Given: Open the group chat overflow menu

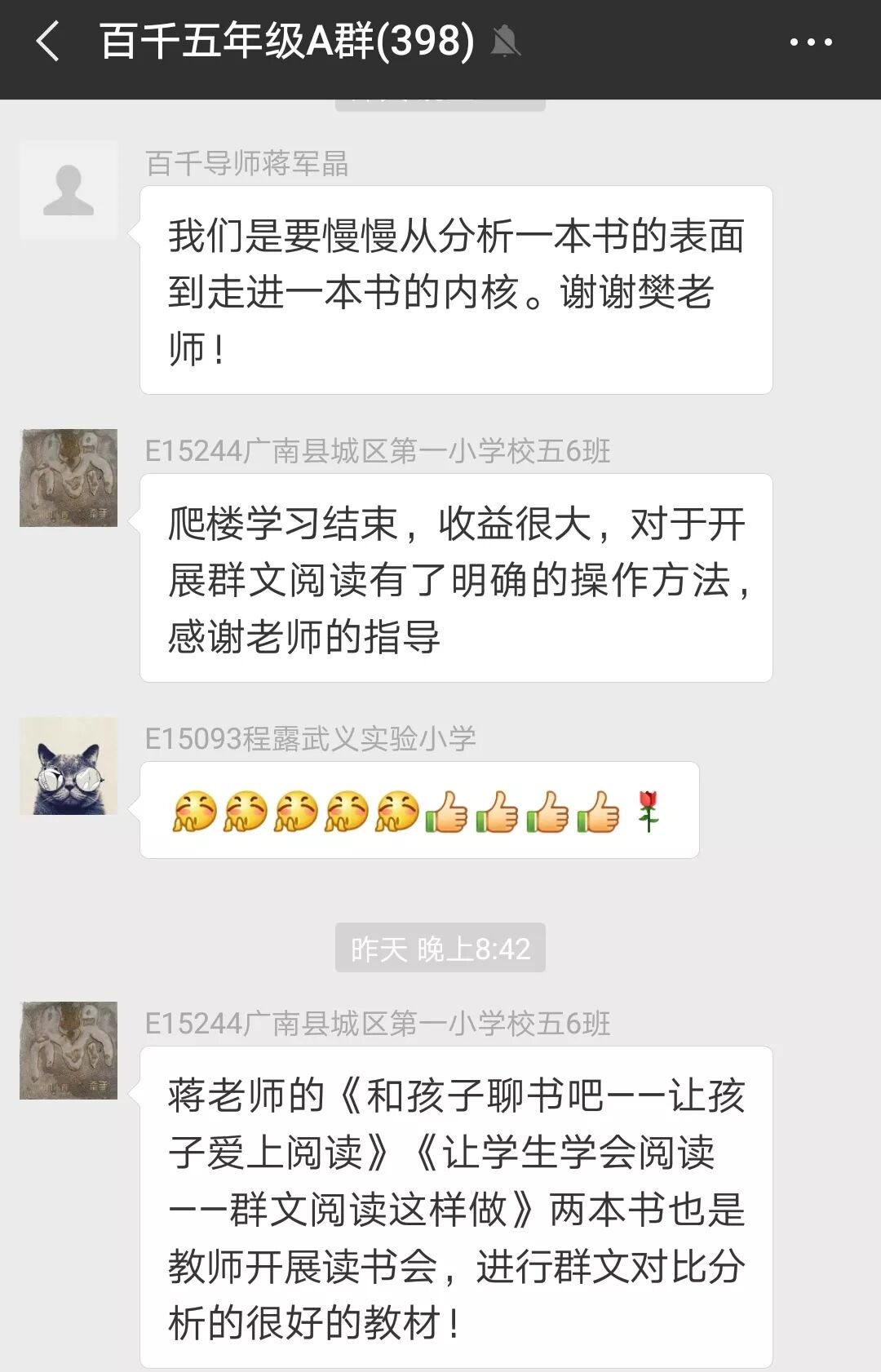Looking at the screenshot, I should tap(810, 42).
